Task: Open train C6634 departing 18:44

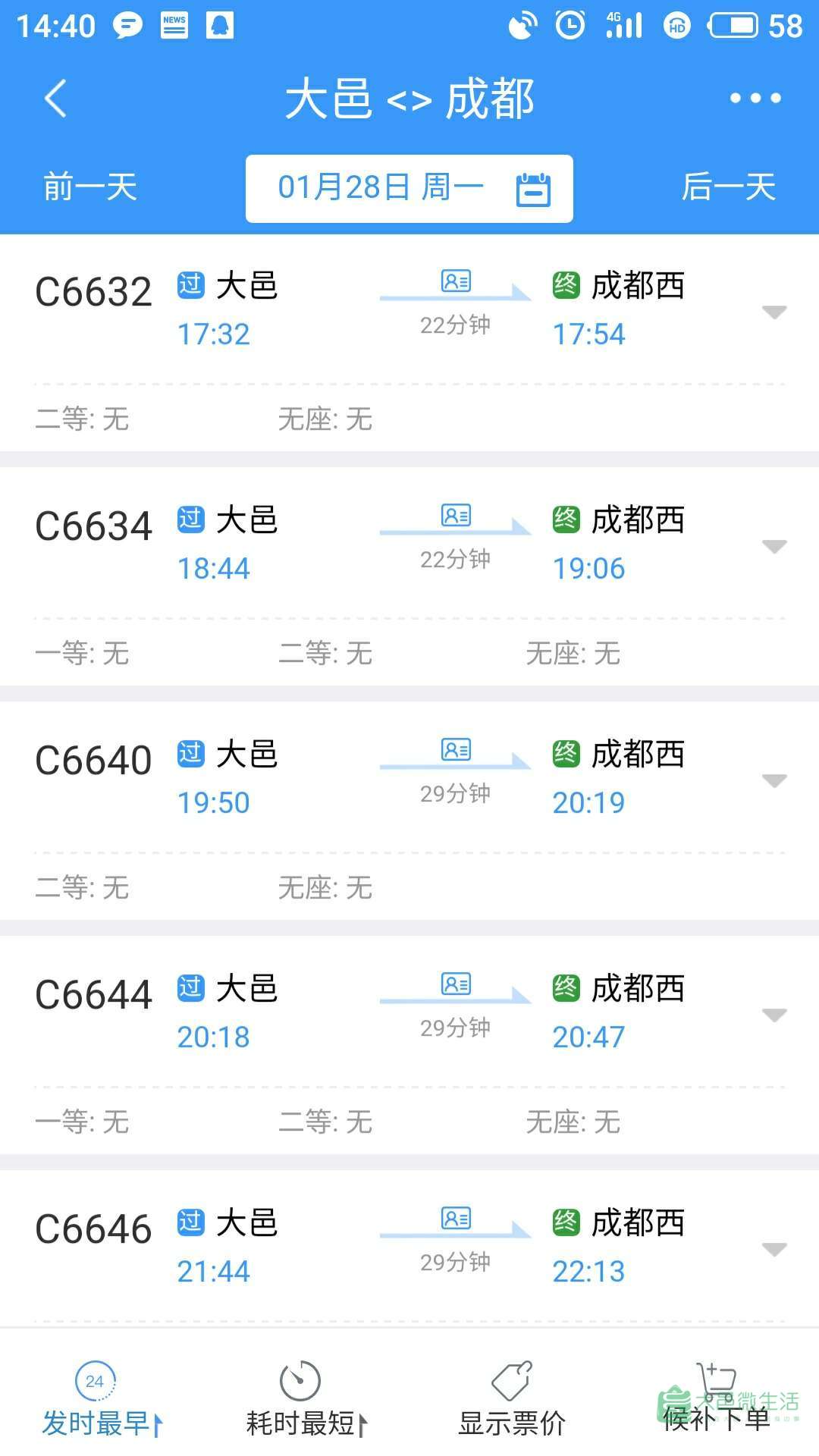Action: pyautogui.click(x=409, y=577)
